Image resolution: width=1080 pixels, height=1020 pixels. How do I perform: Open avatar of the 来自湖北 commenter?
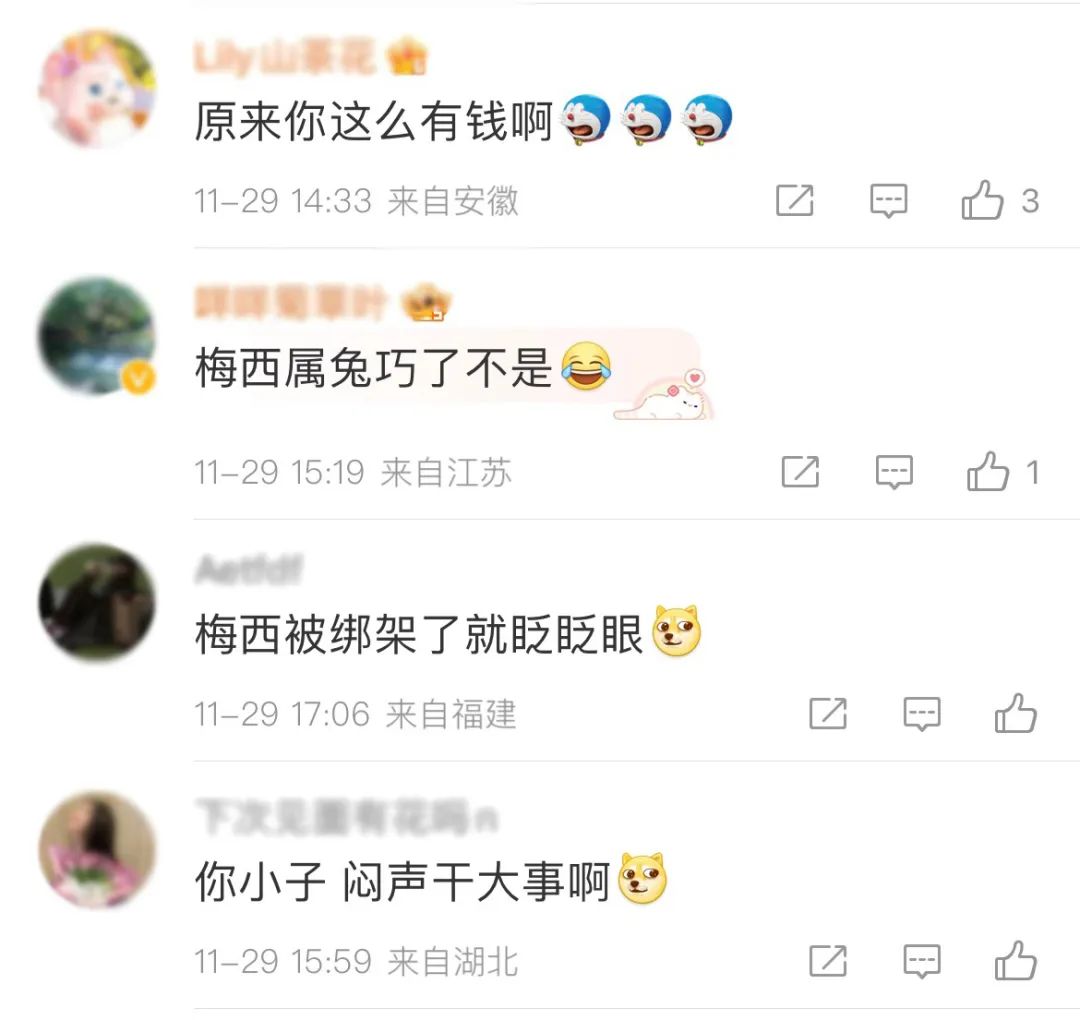(x=97, y=849)
